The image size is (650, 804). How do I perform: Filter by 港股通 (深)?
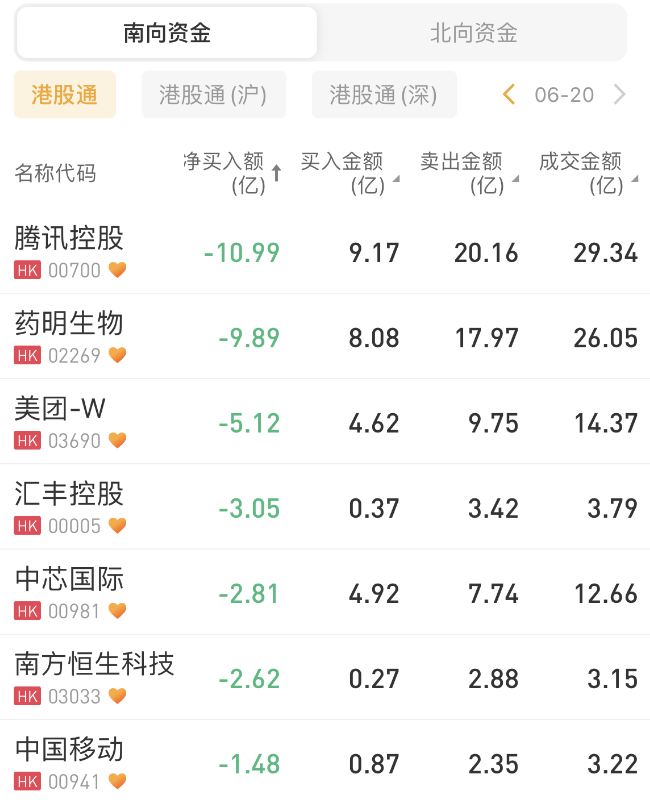click(x=384, y=95)
